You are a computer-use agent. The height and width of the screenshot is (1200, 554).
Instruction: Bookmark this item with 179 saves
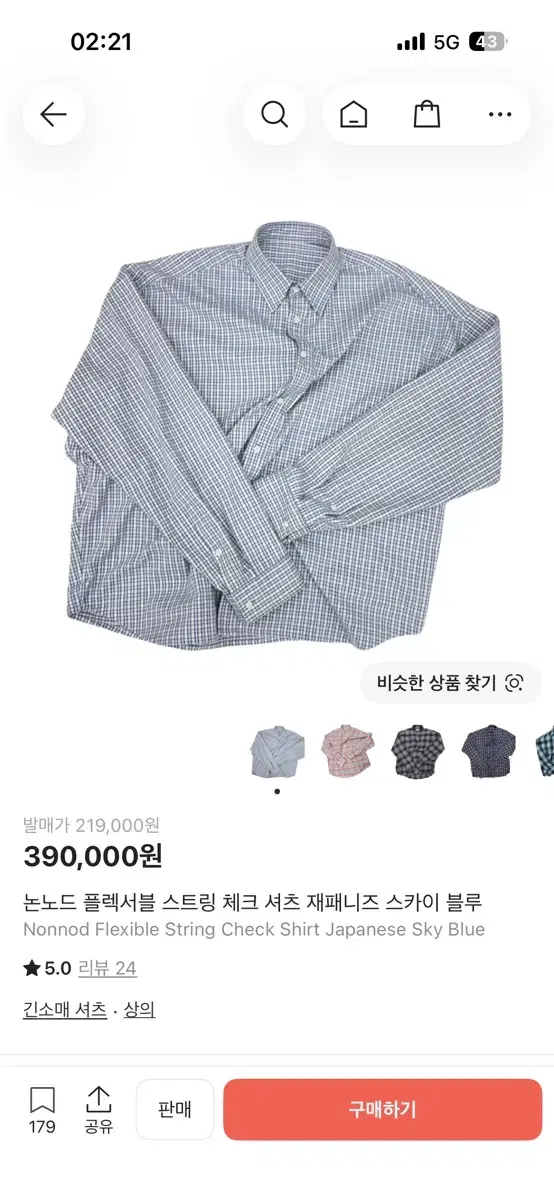[x=42, y=1111]
